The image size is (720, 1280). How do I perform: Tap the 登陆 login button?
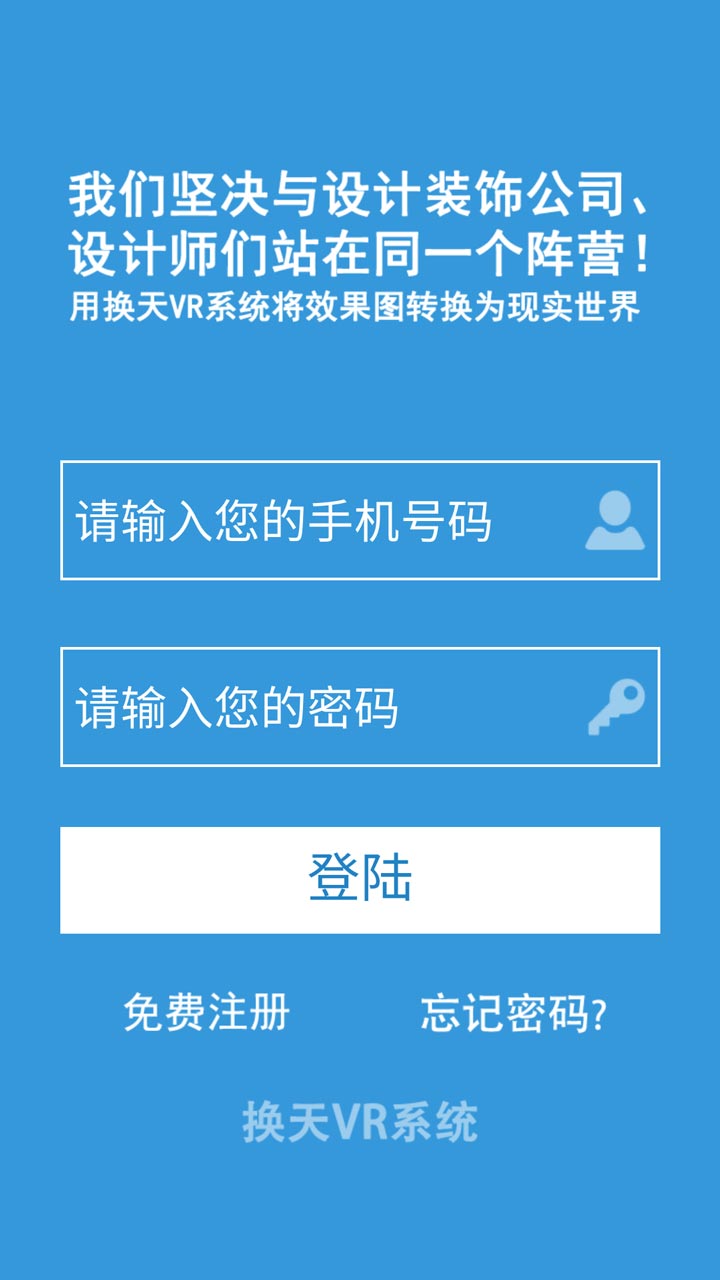click(360, 880)
